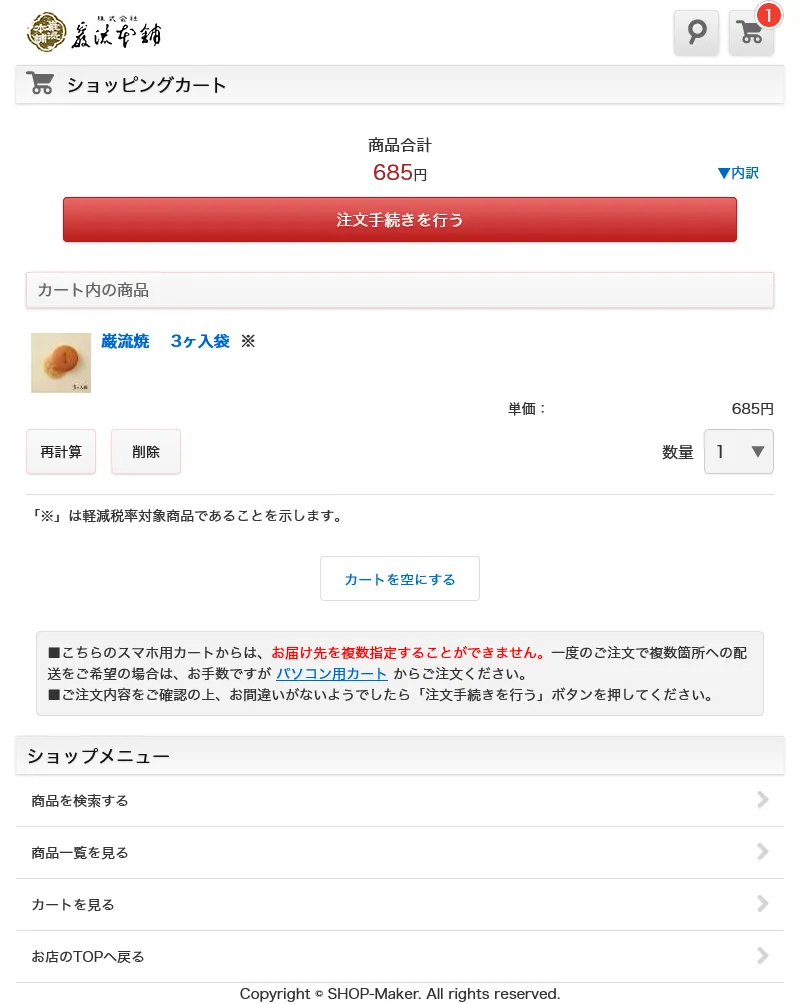Expand the 内訳 price breakdown

tap(738, 173)
